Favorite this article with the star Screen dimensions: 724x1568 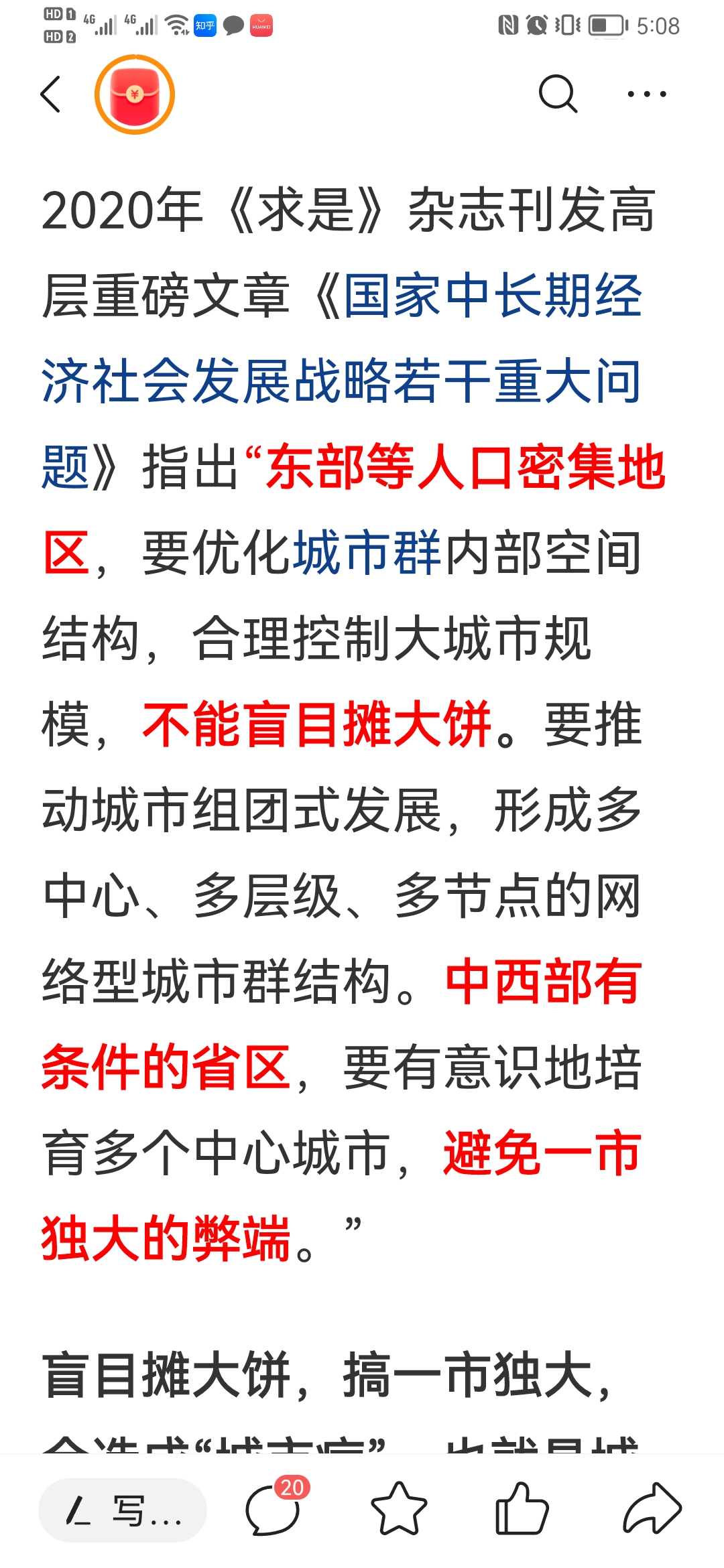(399, 1509)
